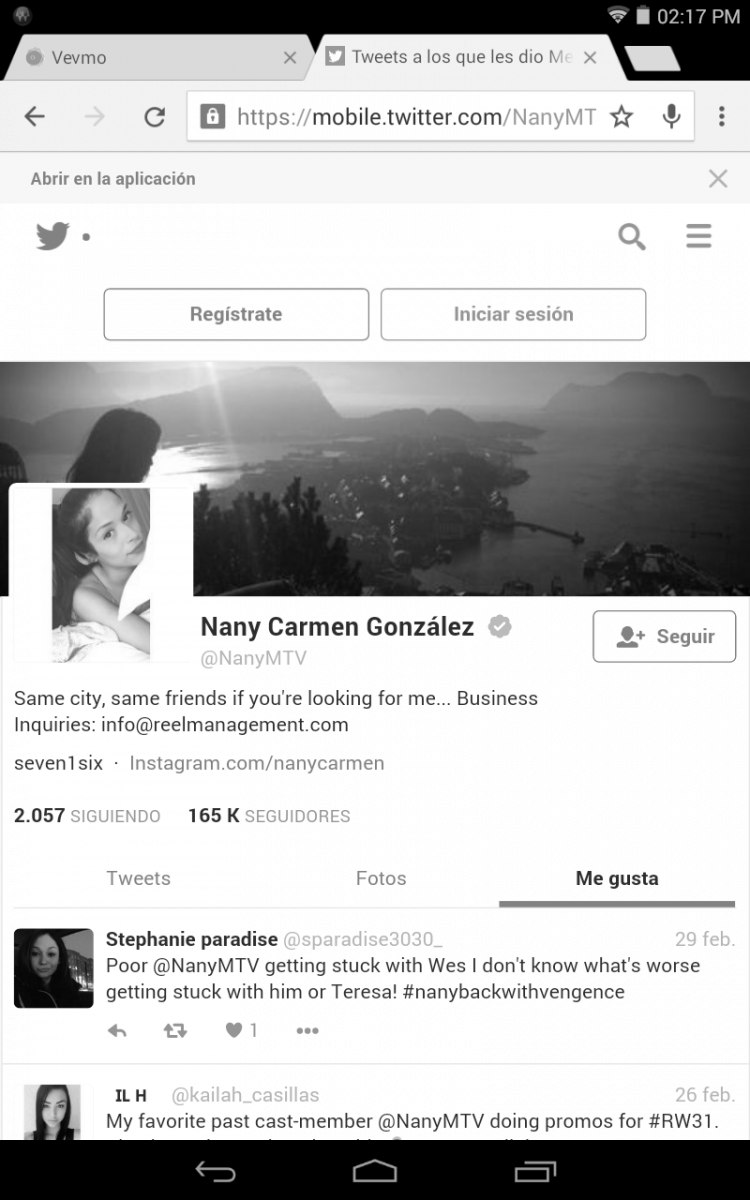The height and width of the screenshot is (1200, 750).
Task: Open Twitter search magnifier
Action: (x=631, y=237)
